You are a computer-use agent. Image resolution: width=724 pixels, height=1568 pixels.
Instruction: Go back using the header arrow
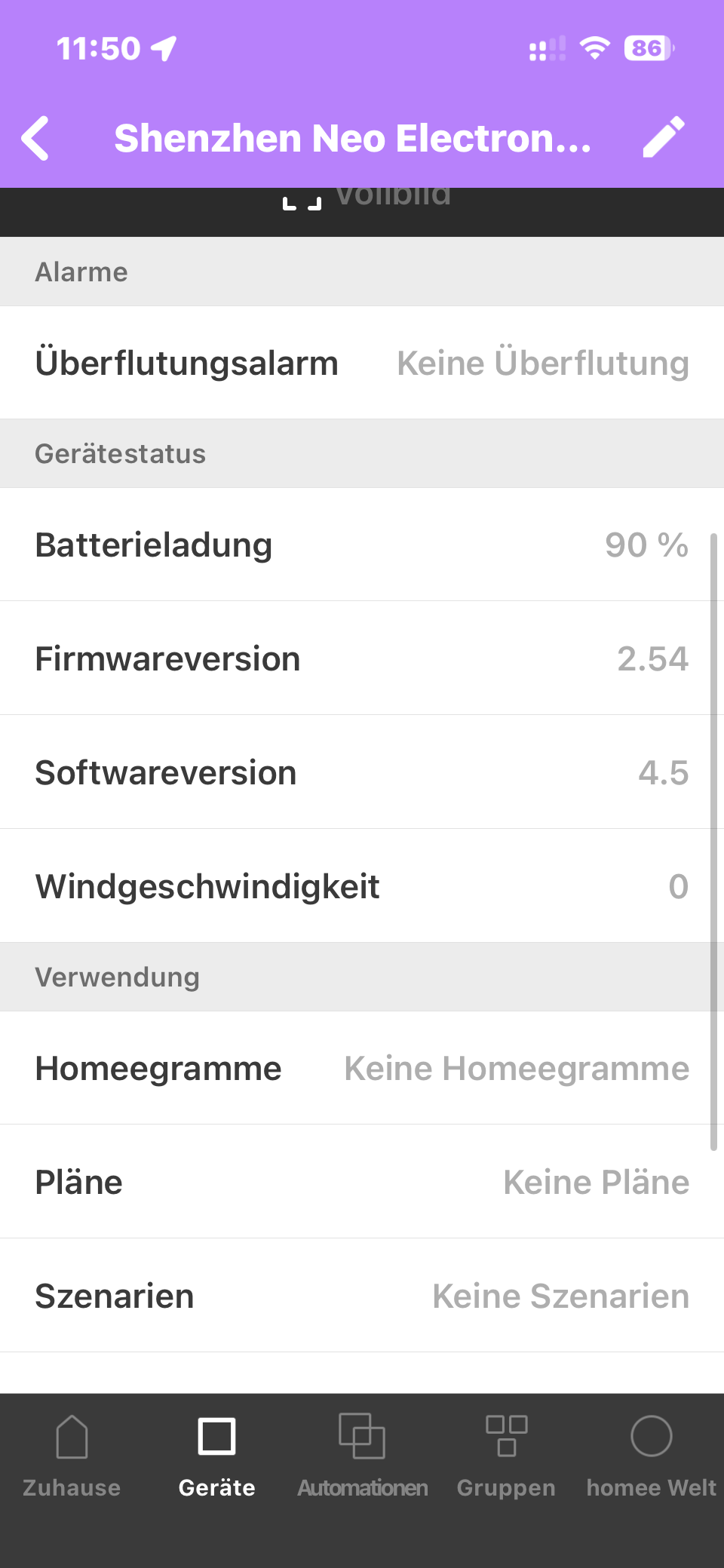[35, 138]
